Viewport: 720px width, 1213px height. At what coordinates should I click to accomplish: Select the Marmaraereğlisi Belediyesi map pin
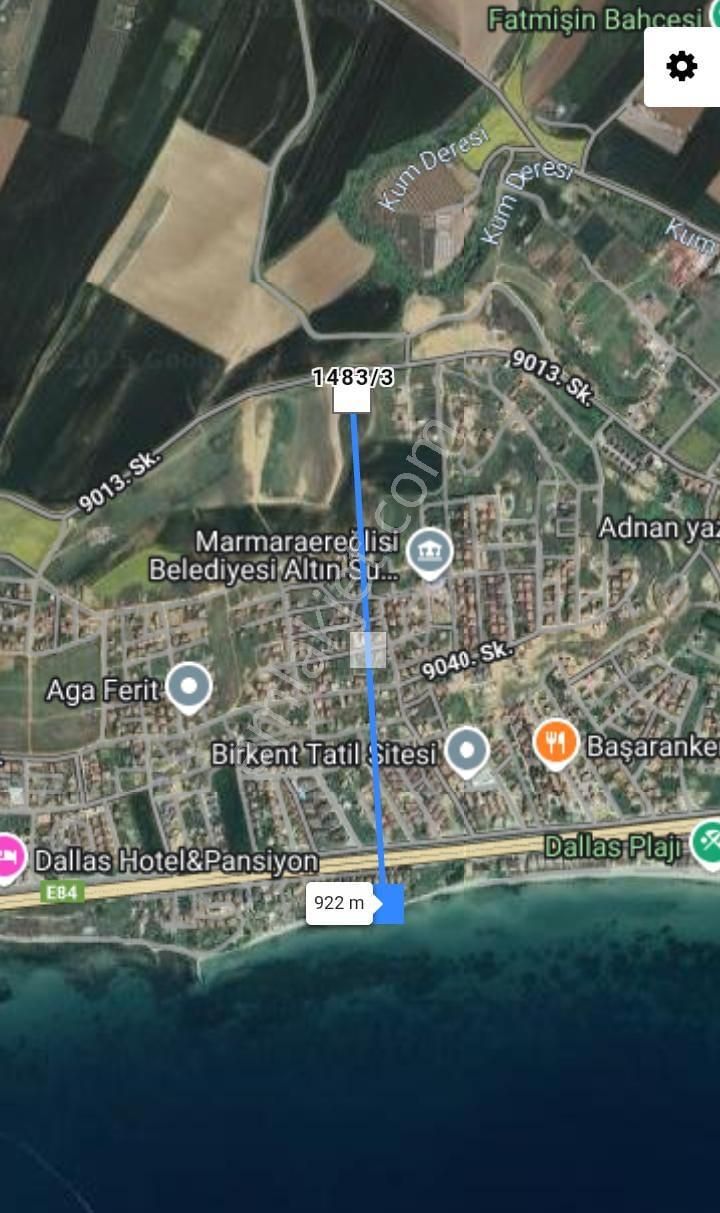(430, 552)
